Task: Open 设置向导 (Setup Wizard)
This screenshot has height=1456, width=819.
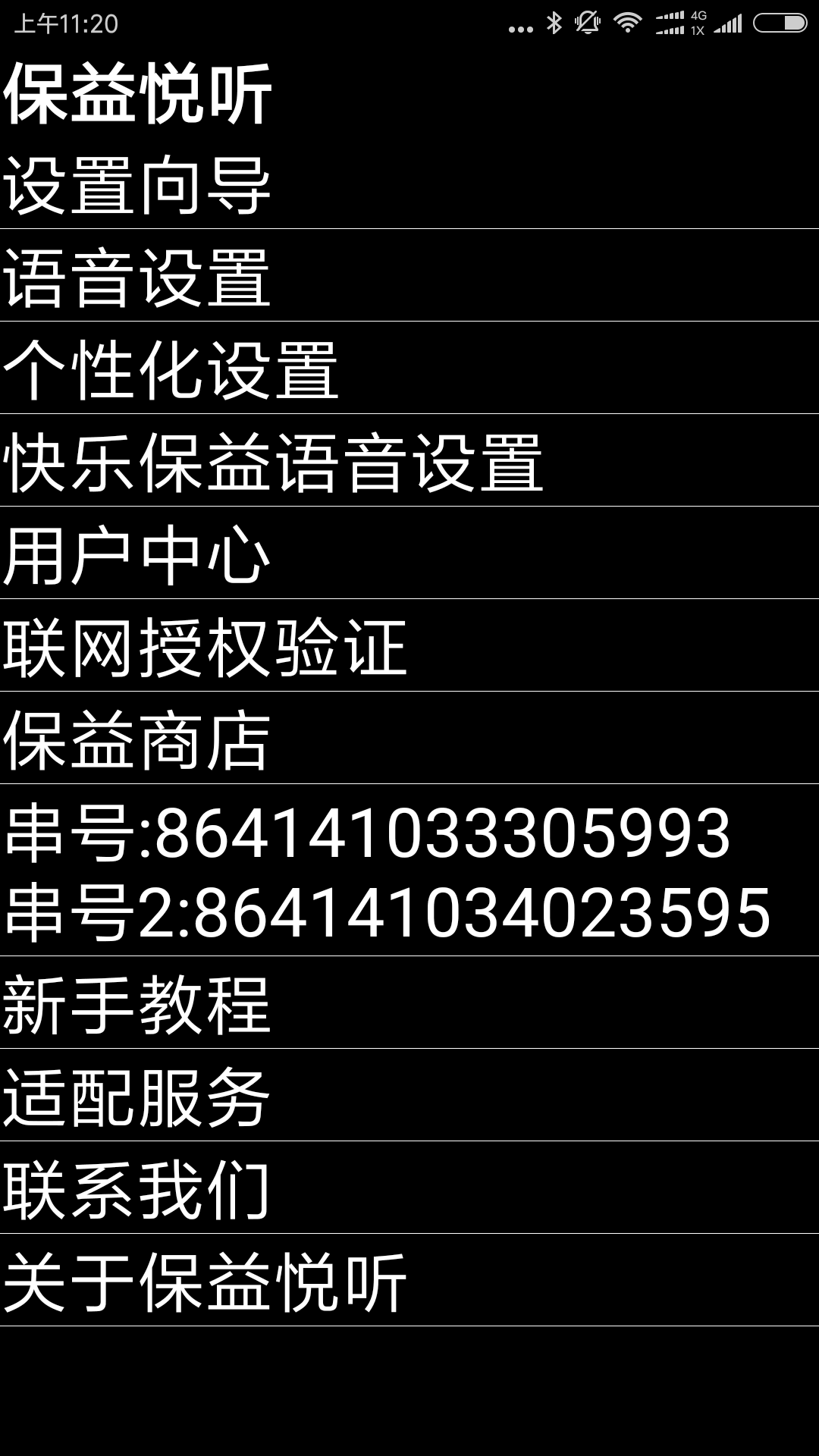Action: 409,182
